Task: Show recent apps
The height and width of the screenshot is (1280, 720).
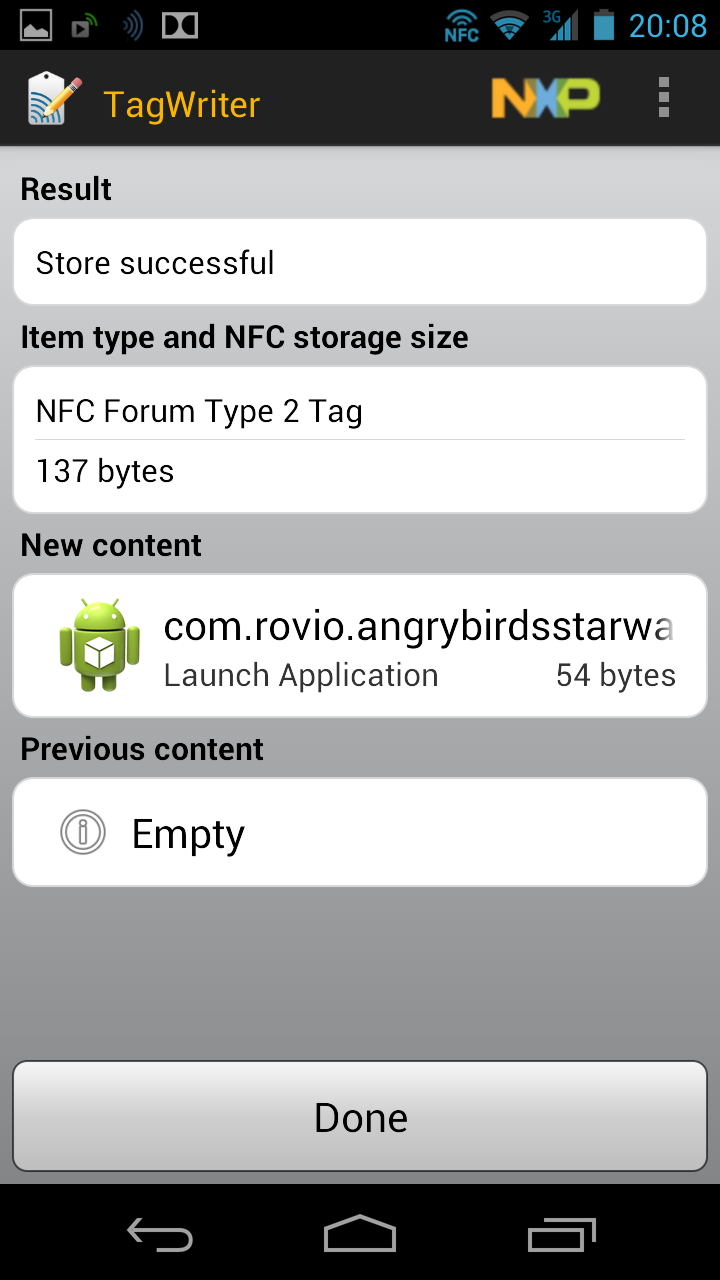Action: 561,1235
